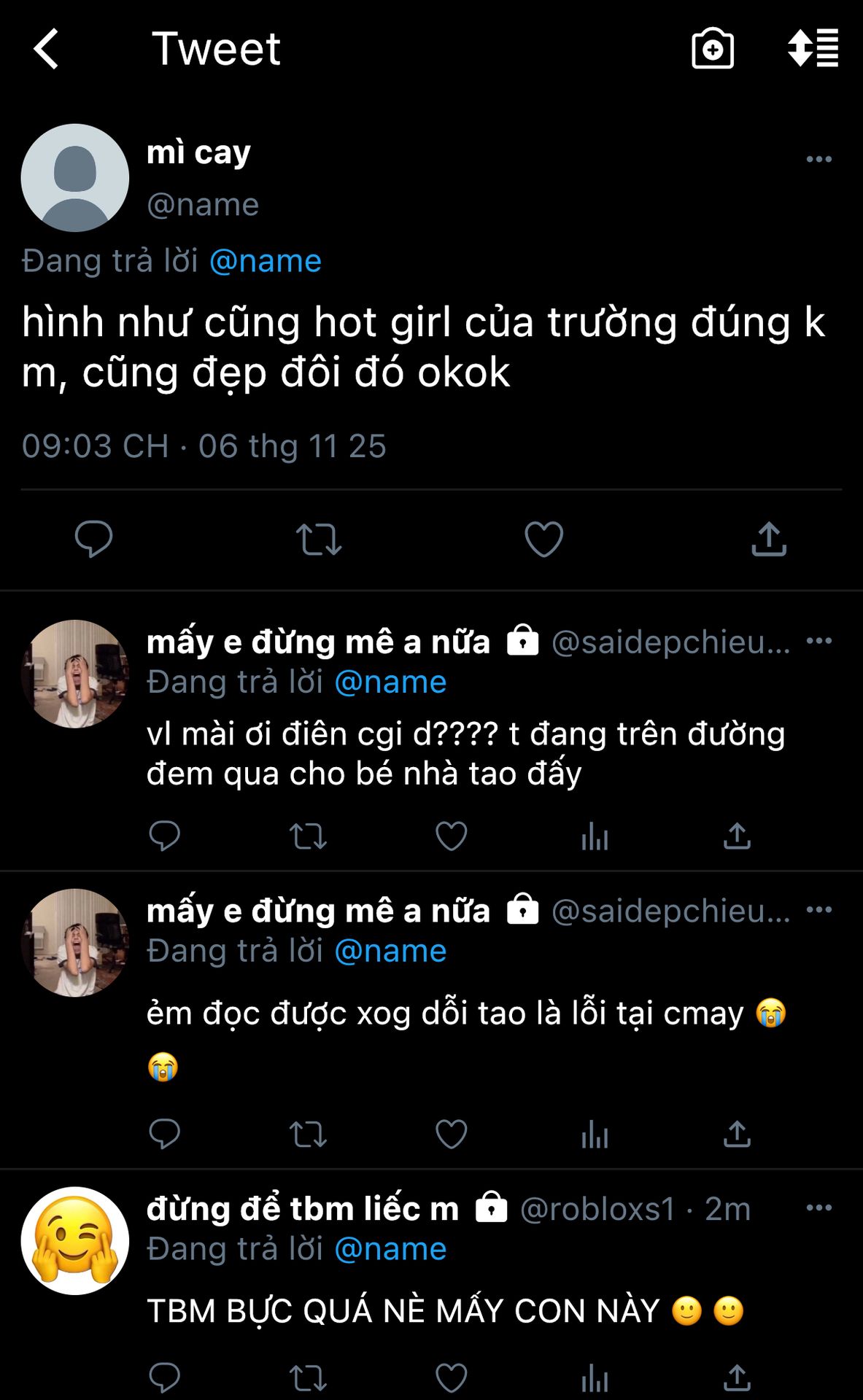Screen dimensions: 863x1400
Task: Reply to mì cay's main tweet
Action: tap(93, 540)
